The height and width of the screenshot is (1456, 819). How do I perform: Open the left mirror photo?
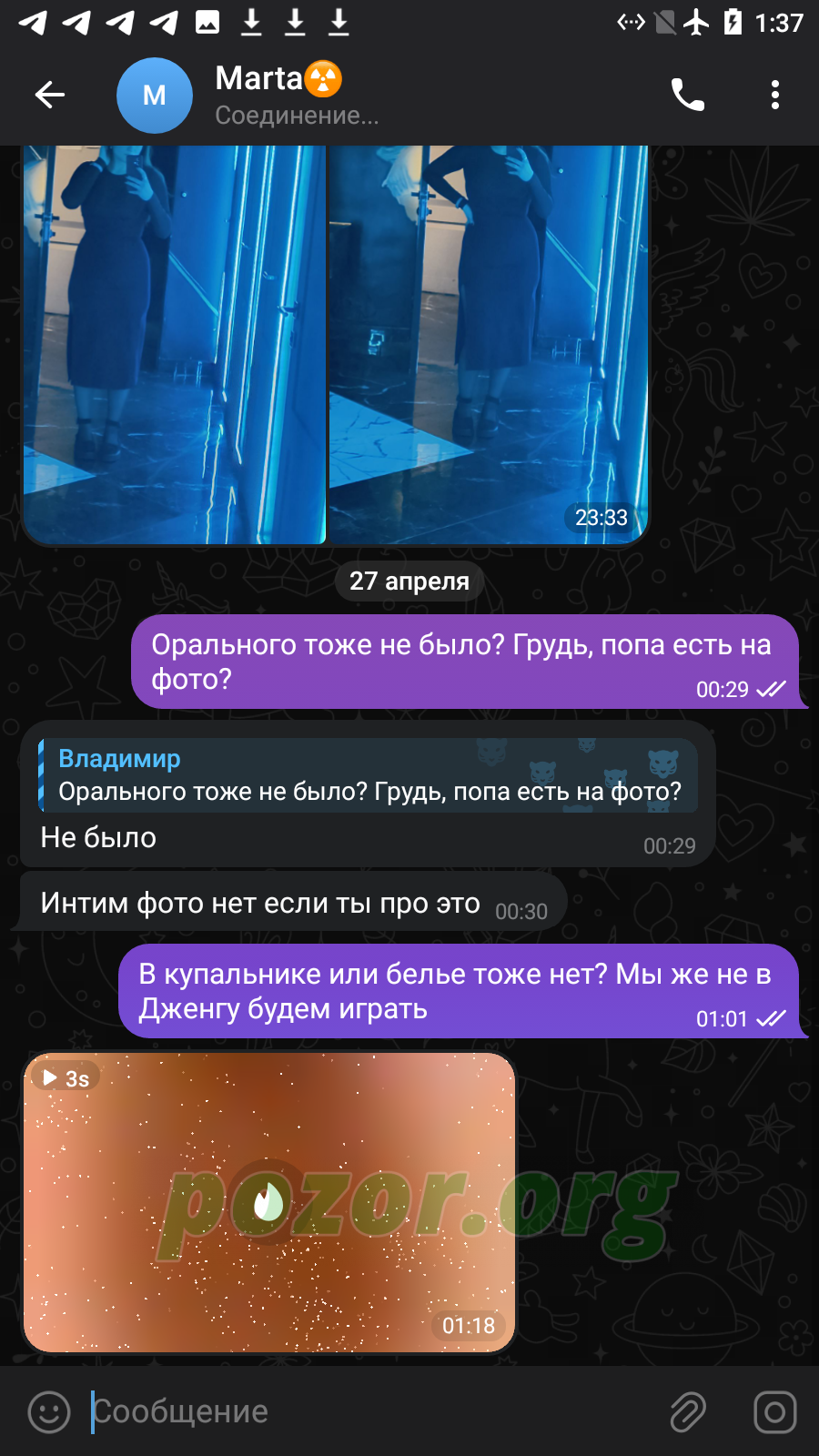click(175, 345)
